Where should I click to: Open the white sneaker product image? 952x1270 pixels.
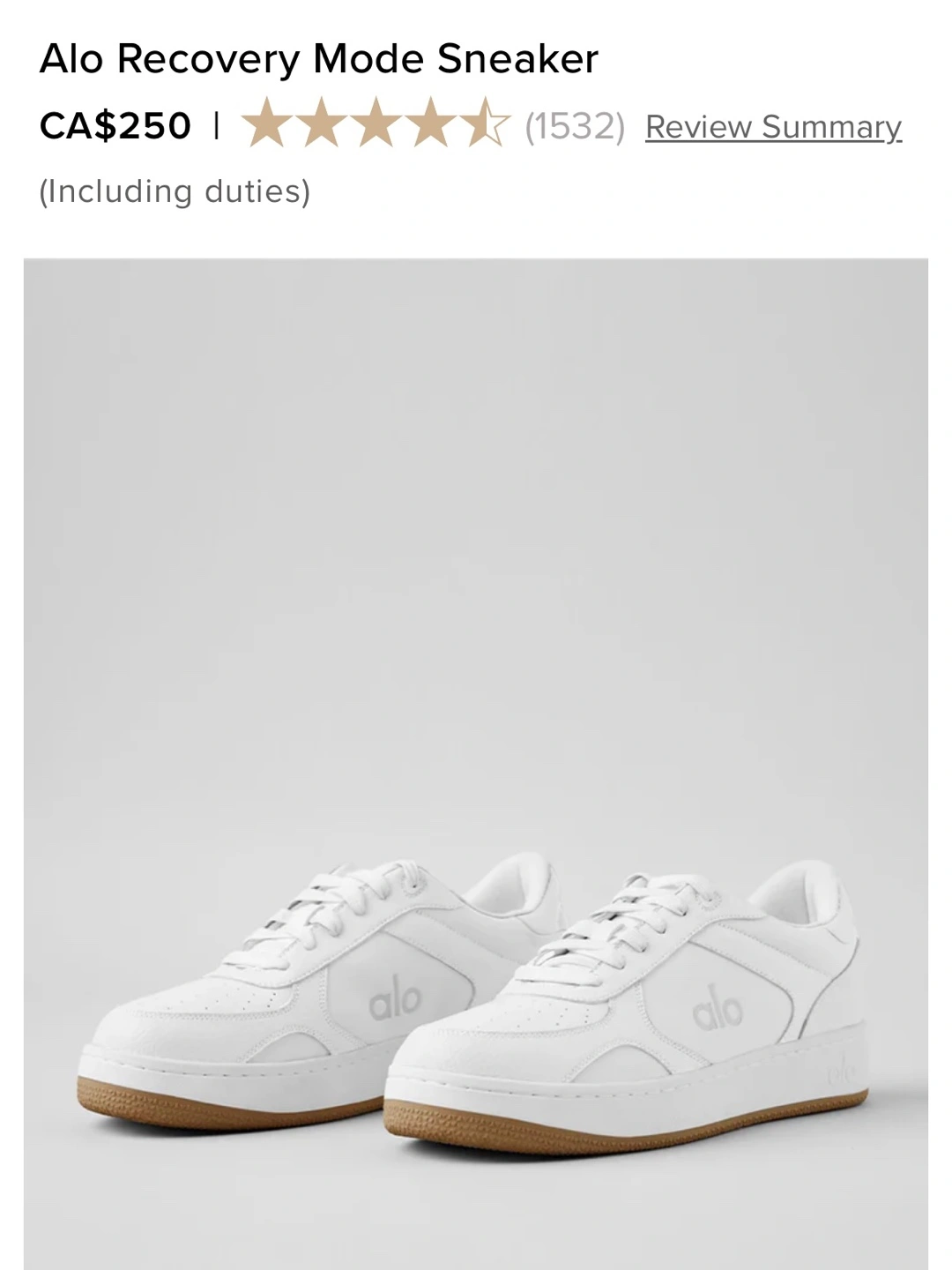[x=476, y=764]
